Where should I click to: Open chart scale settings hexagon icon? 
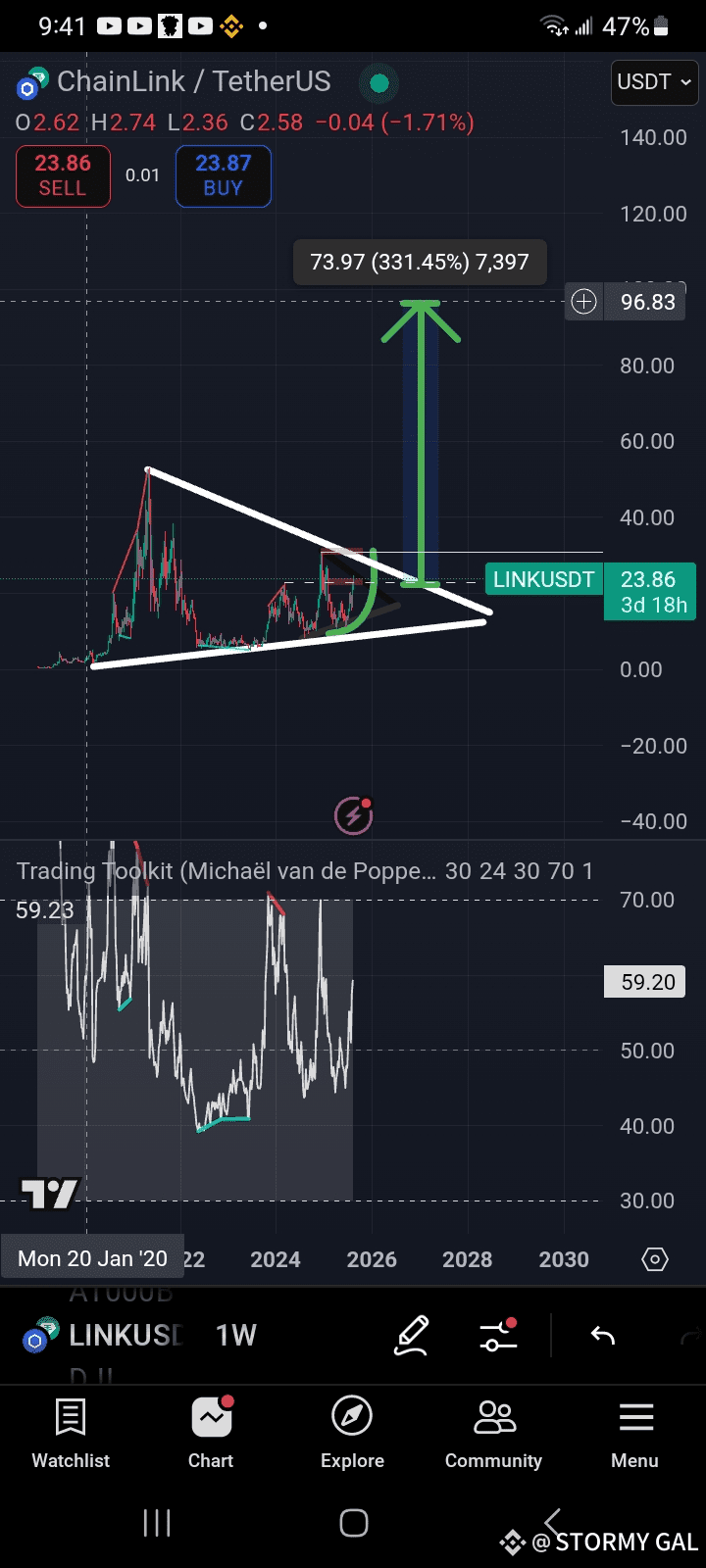pyautogui.click(x=655, y=1259)
